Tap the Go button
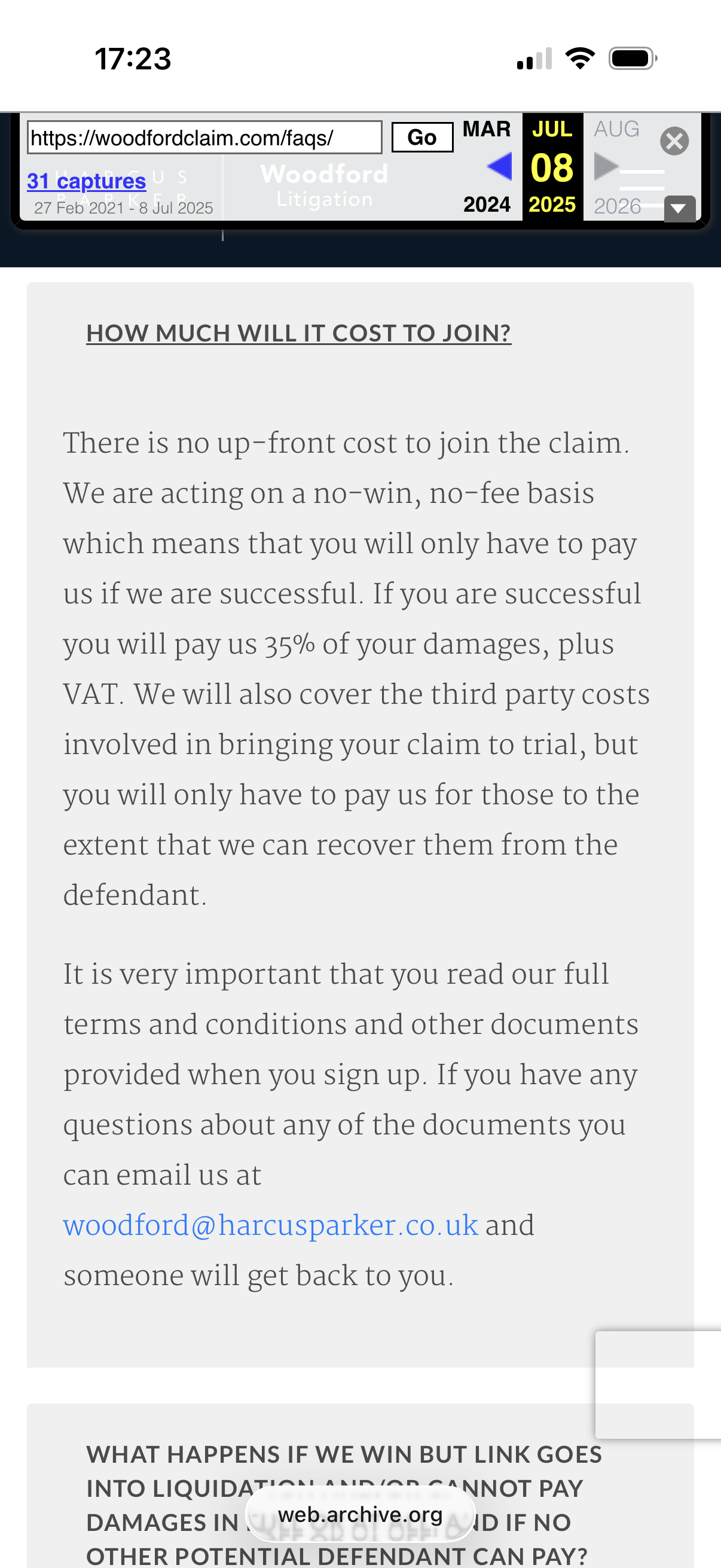721x1568 pixels. click(421, 138)
